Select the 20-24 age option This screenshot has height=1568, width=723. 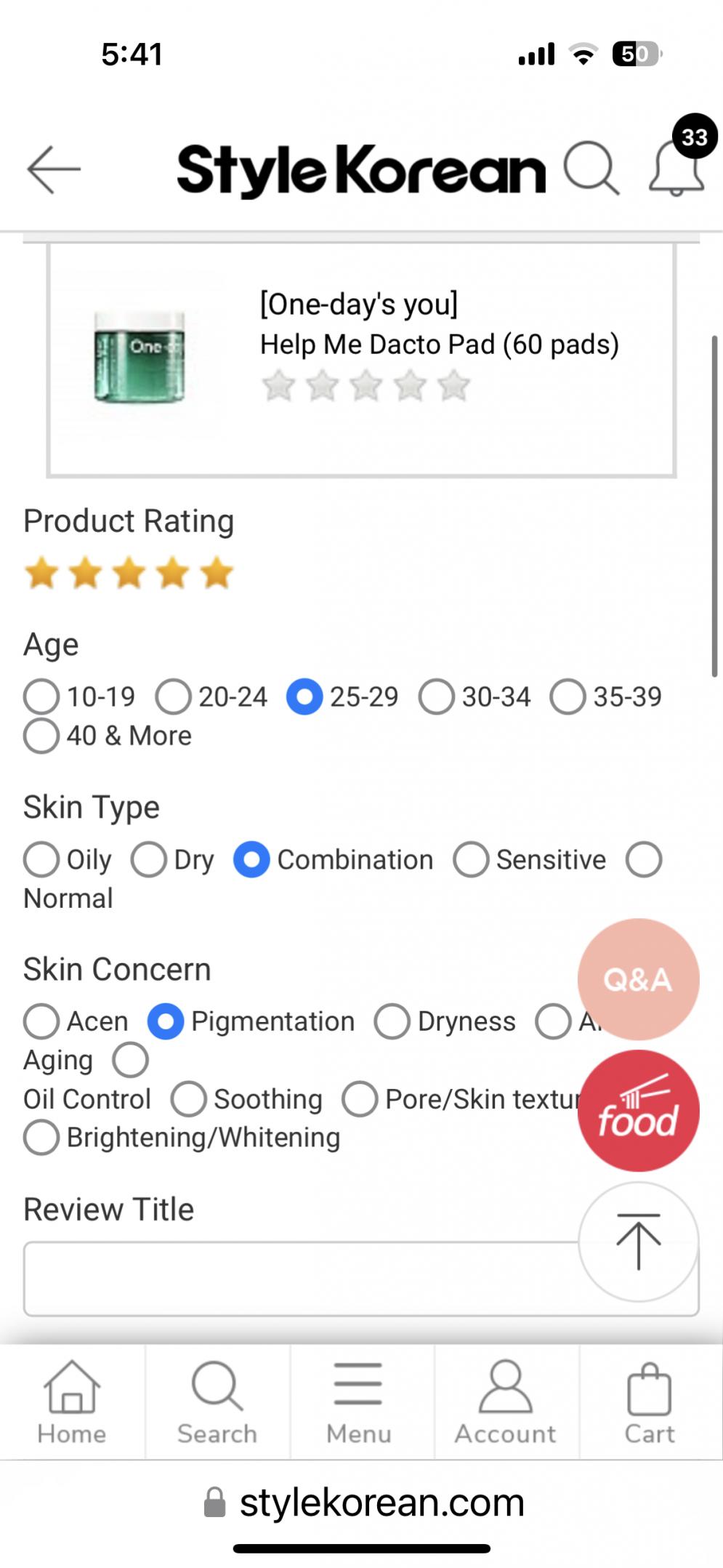pos(174,696)
